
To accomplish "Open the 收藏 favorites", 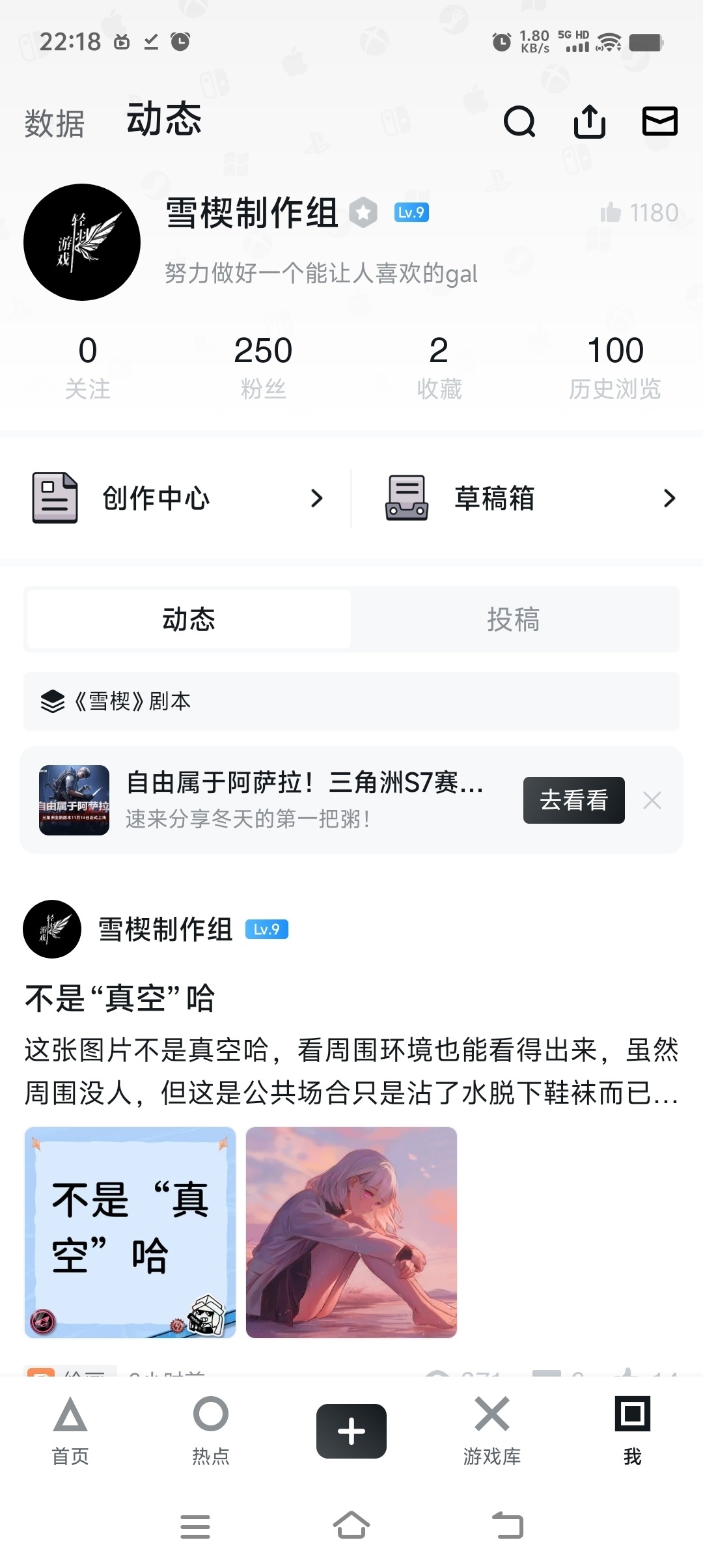I will (439, 367).
